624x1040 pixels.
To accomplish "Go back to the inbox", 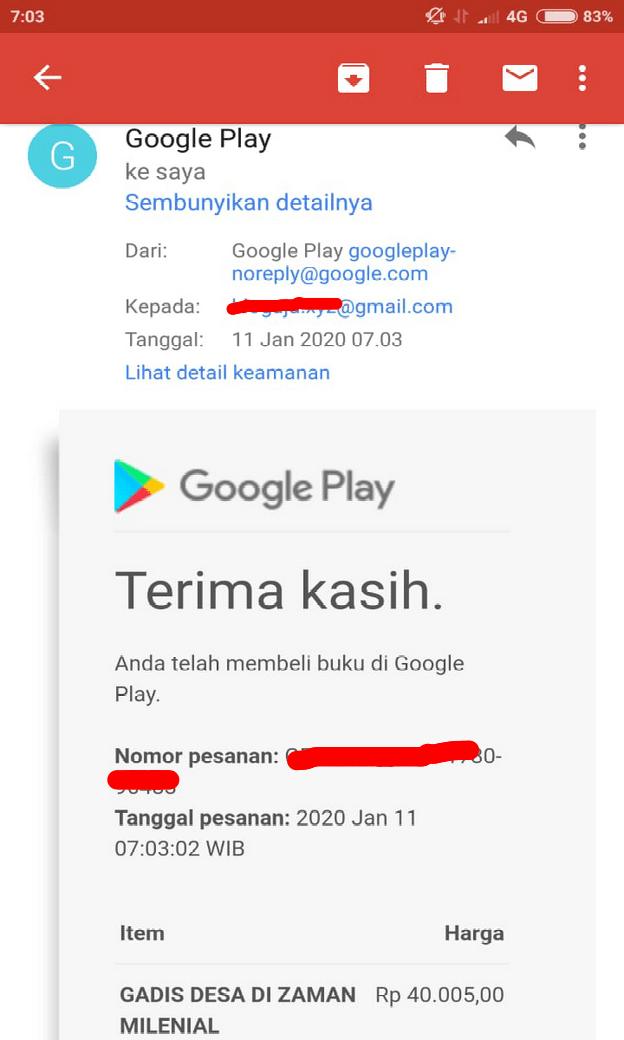I will coord(48,78).
